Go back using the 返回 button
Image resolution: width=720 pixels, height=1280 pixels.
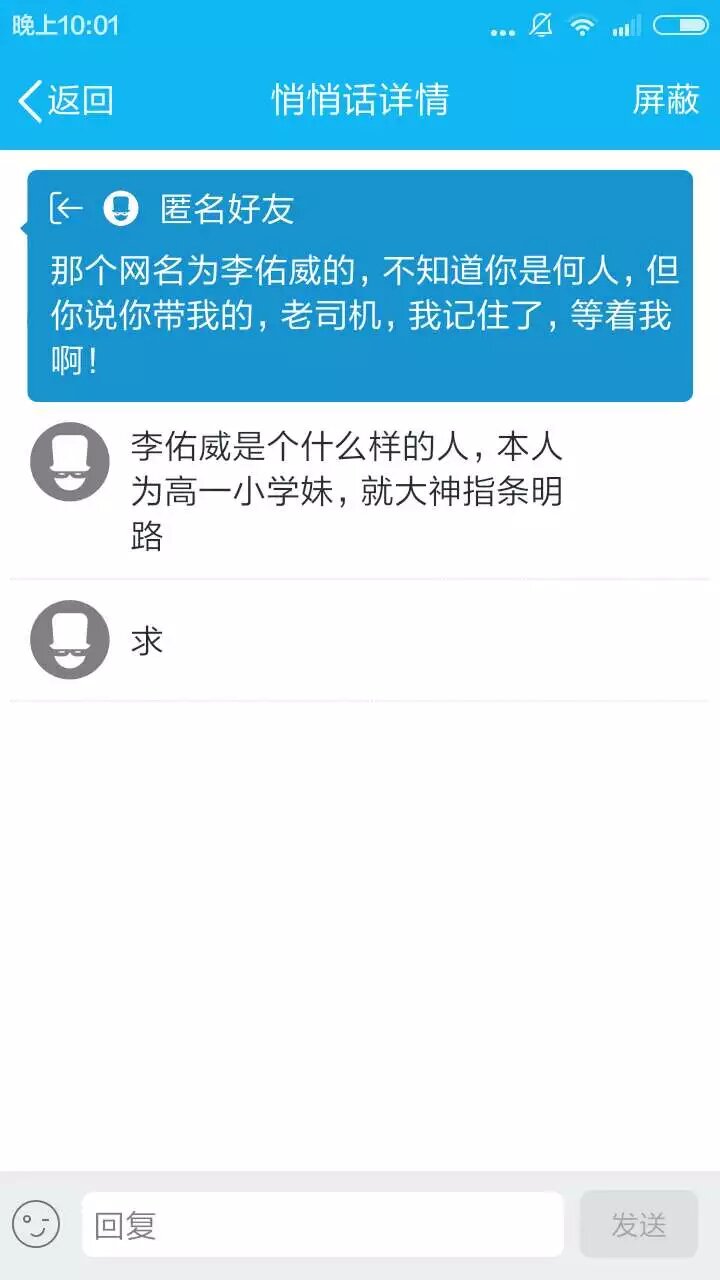click(66, 100)
